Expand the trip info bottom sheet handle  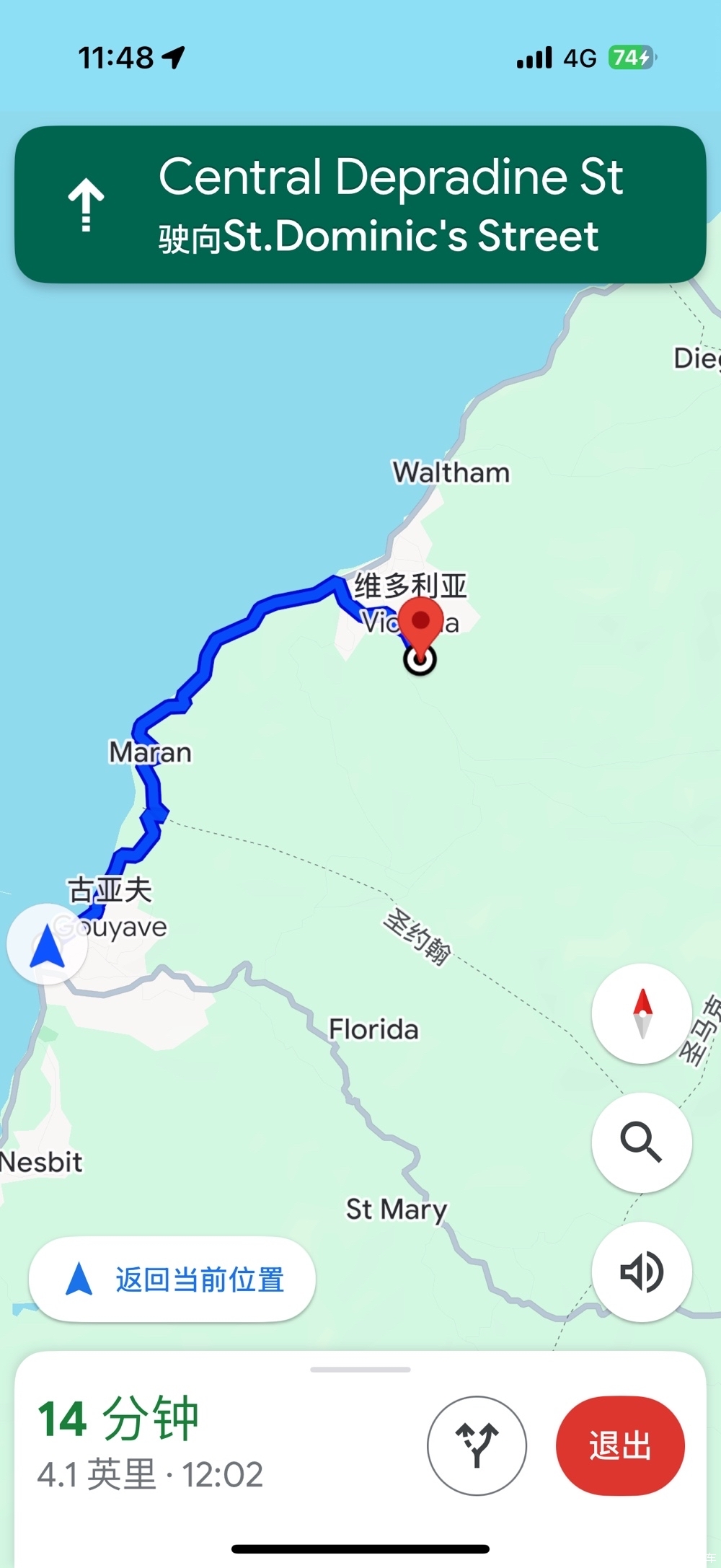pyautogui.click(x=360, y=1369)
